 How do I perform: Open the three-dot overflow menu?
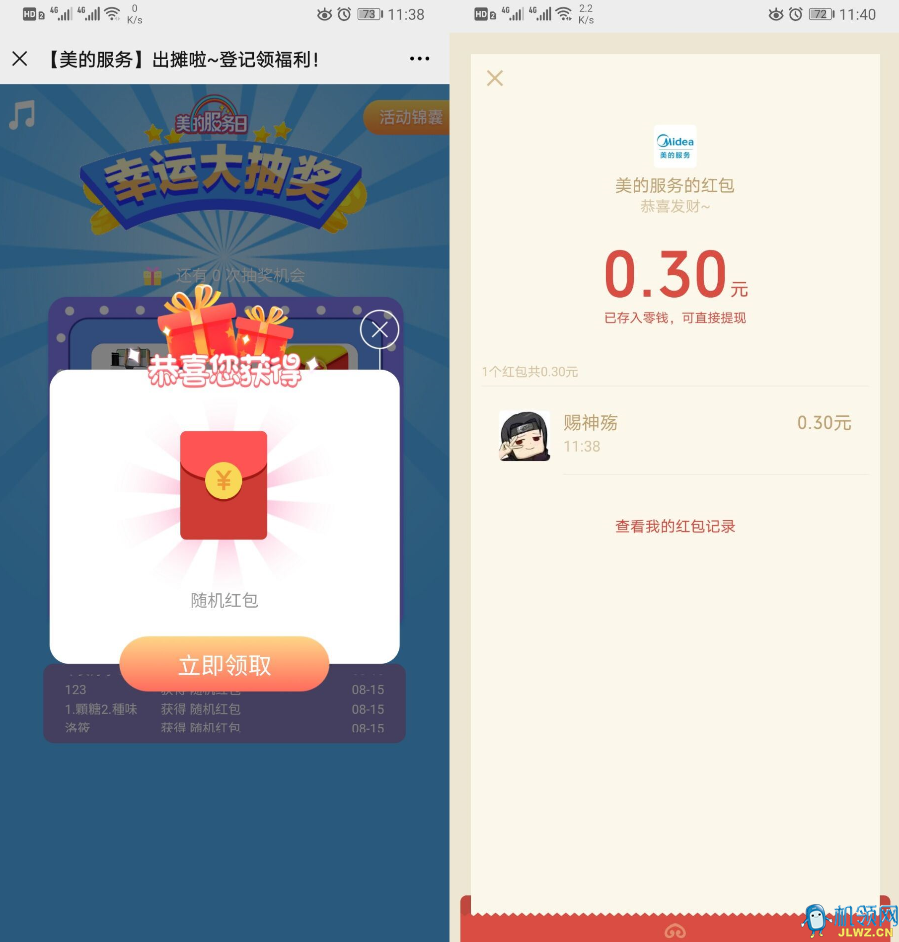click(x=420, y=59)
